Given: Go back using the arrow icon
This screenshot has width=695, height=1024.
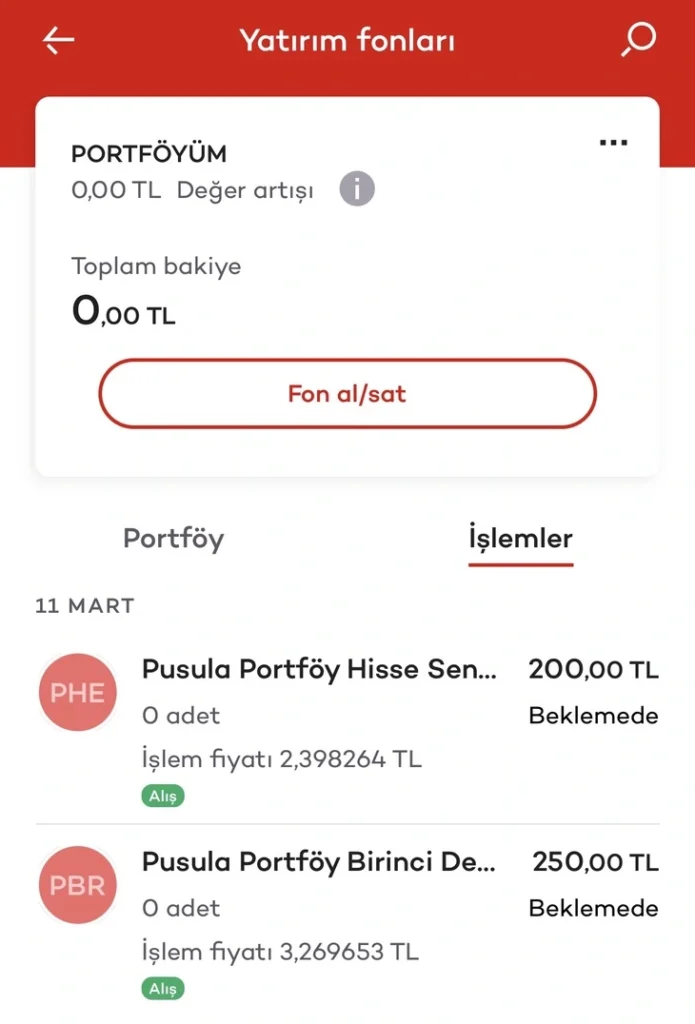Looking at the screenshot, I should coord(59,41).
